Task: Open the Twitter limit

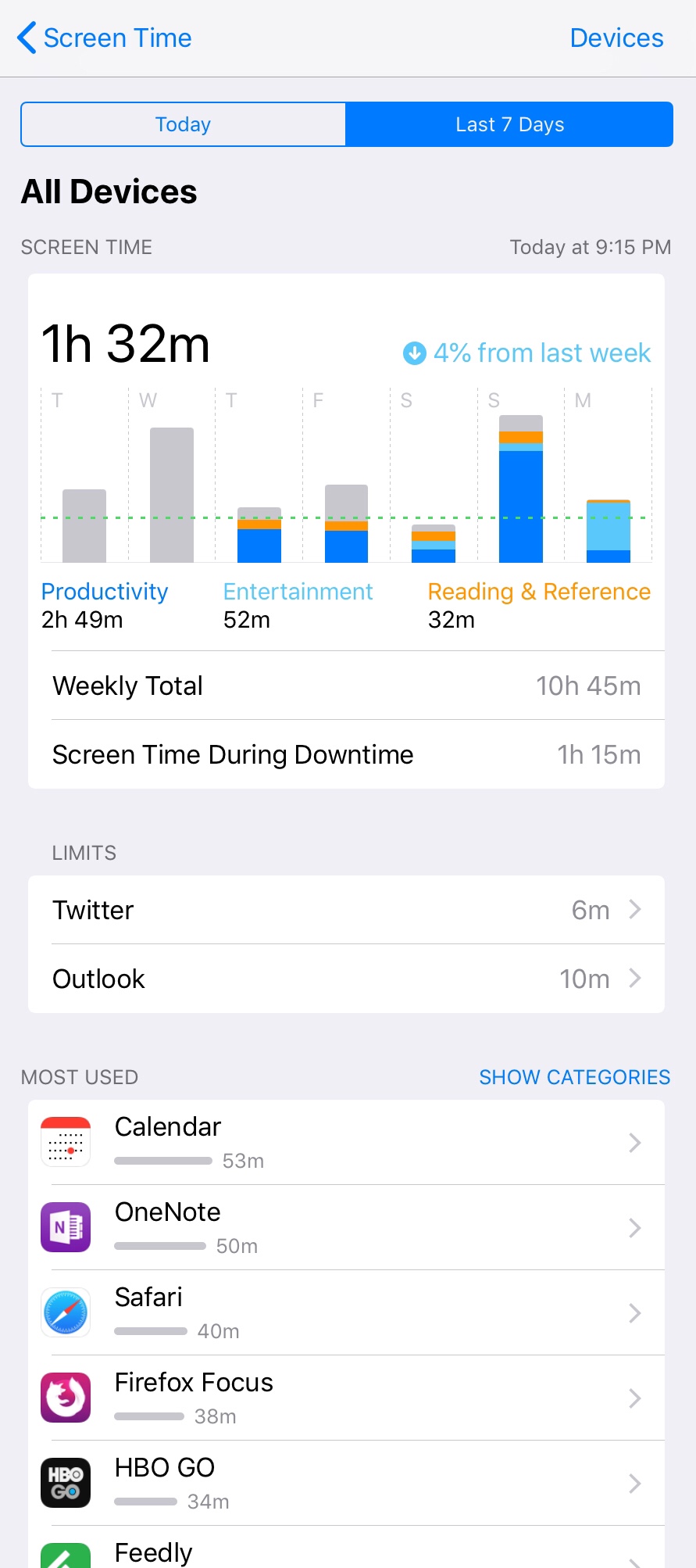Action: (x=346, y=910)
